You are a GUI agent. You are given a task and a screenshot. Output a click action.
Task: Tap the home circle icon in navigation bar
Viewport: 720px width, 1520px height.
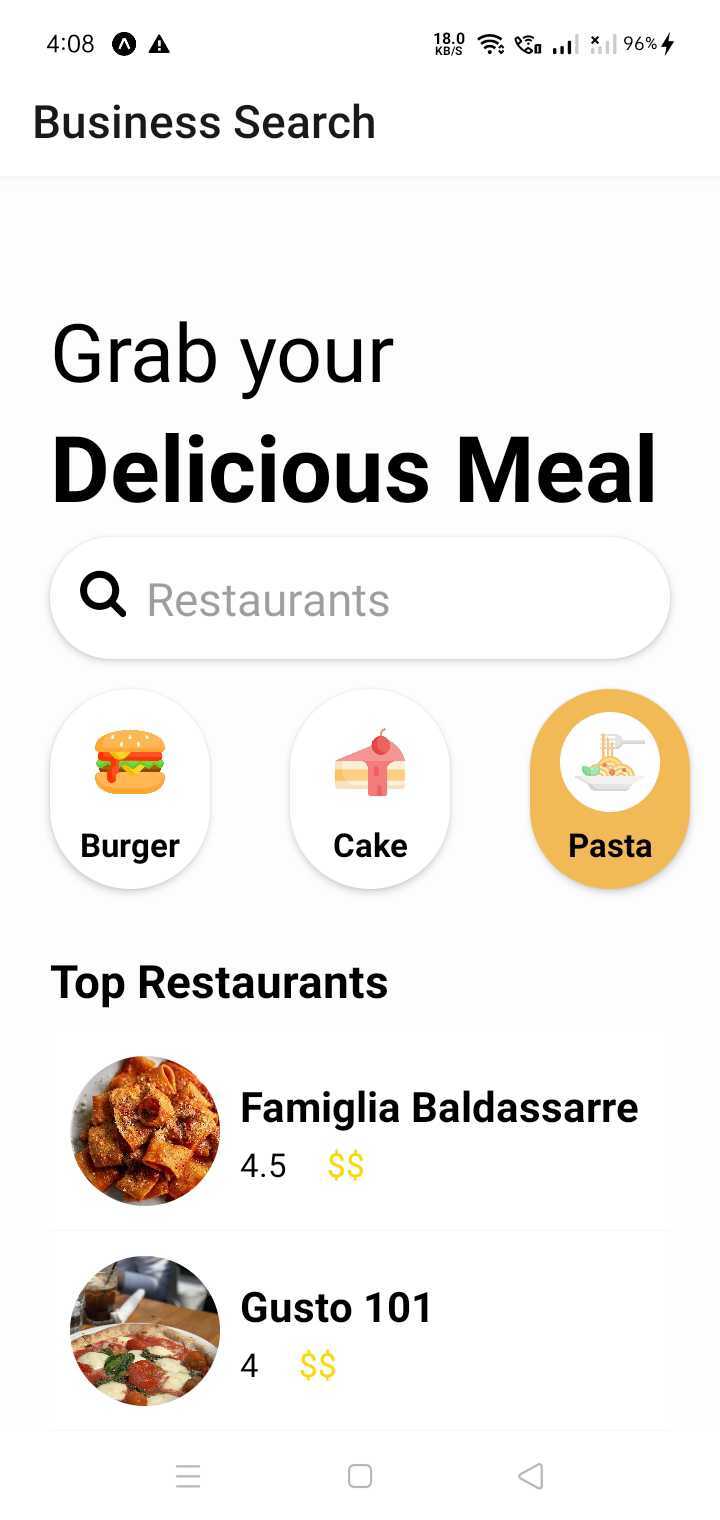(x=359, y=1475)
